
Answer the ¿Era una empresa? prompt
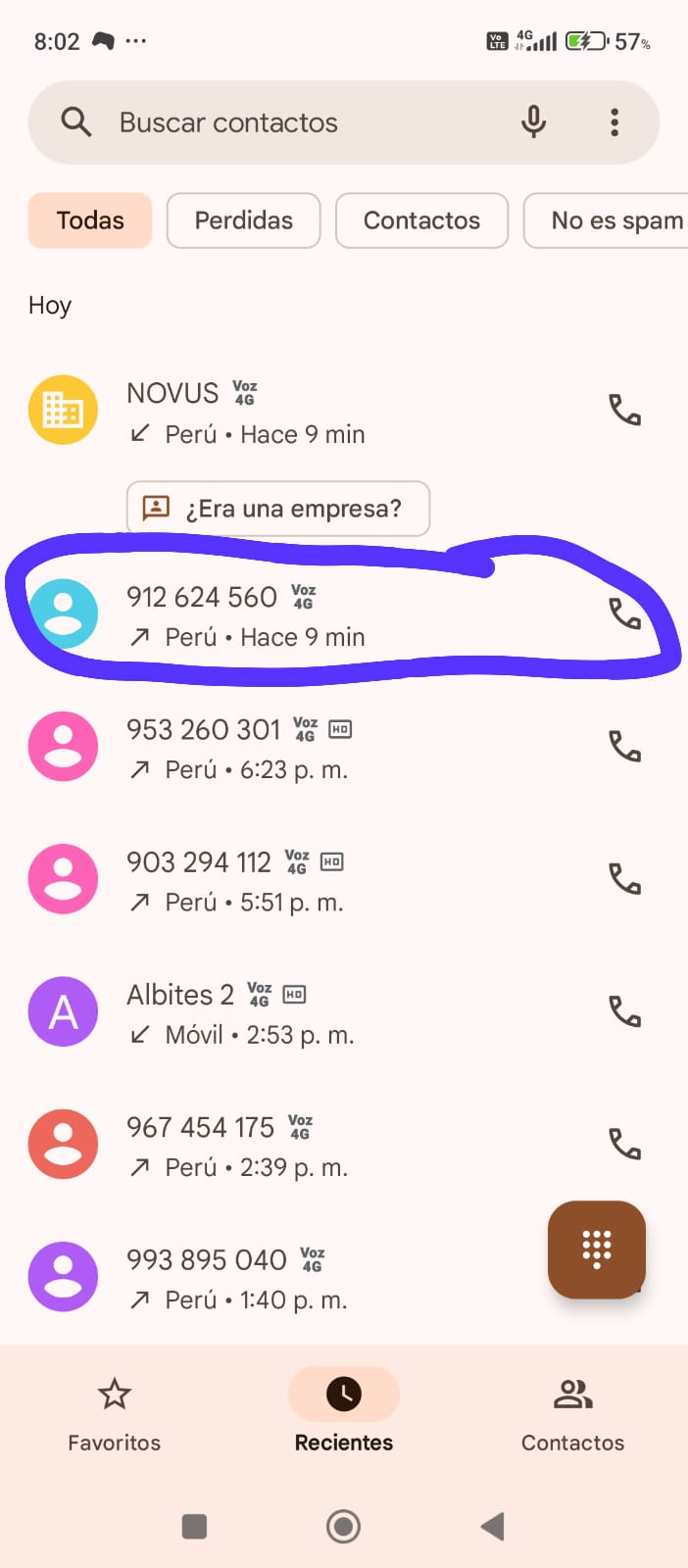pos(278,509)
